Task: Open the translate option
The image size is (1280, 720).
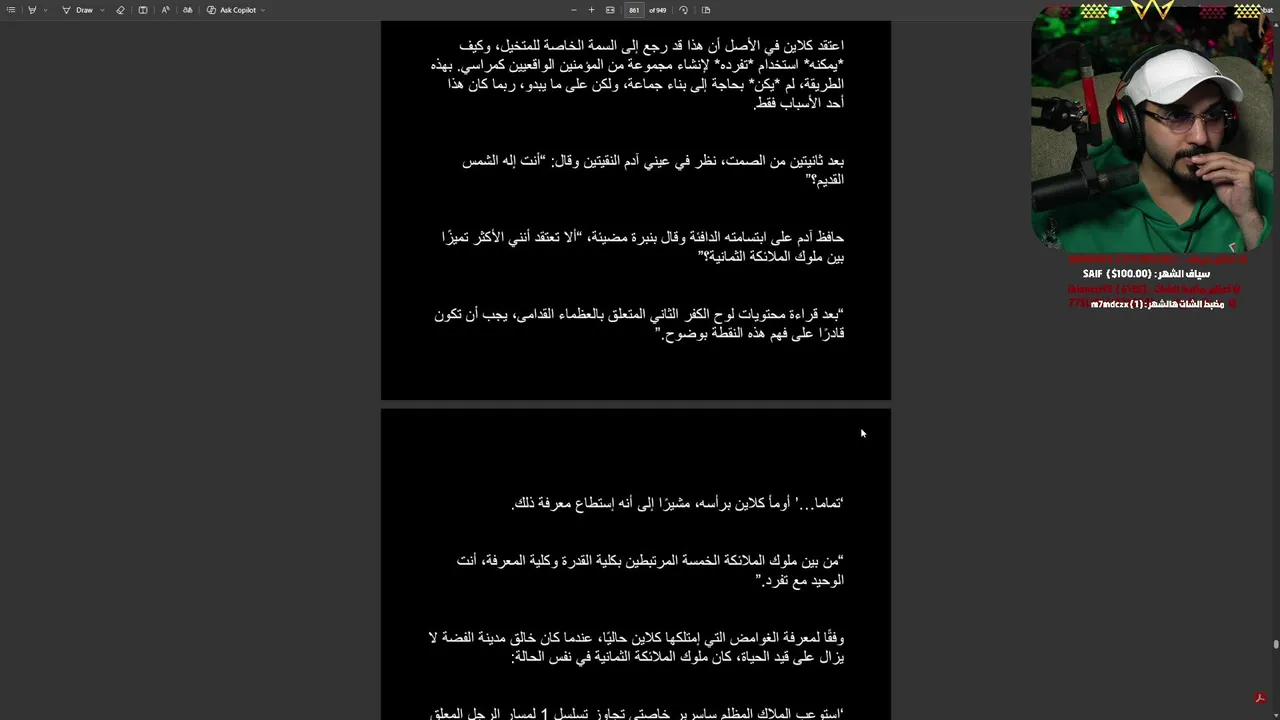Action: click(x=187, y=10)
